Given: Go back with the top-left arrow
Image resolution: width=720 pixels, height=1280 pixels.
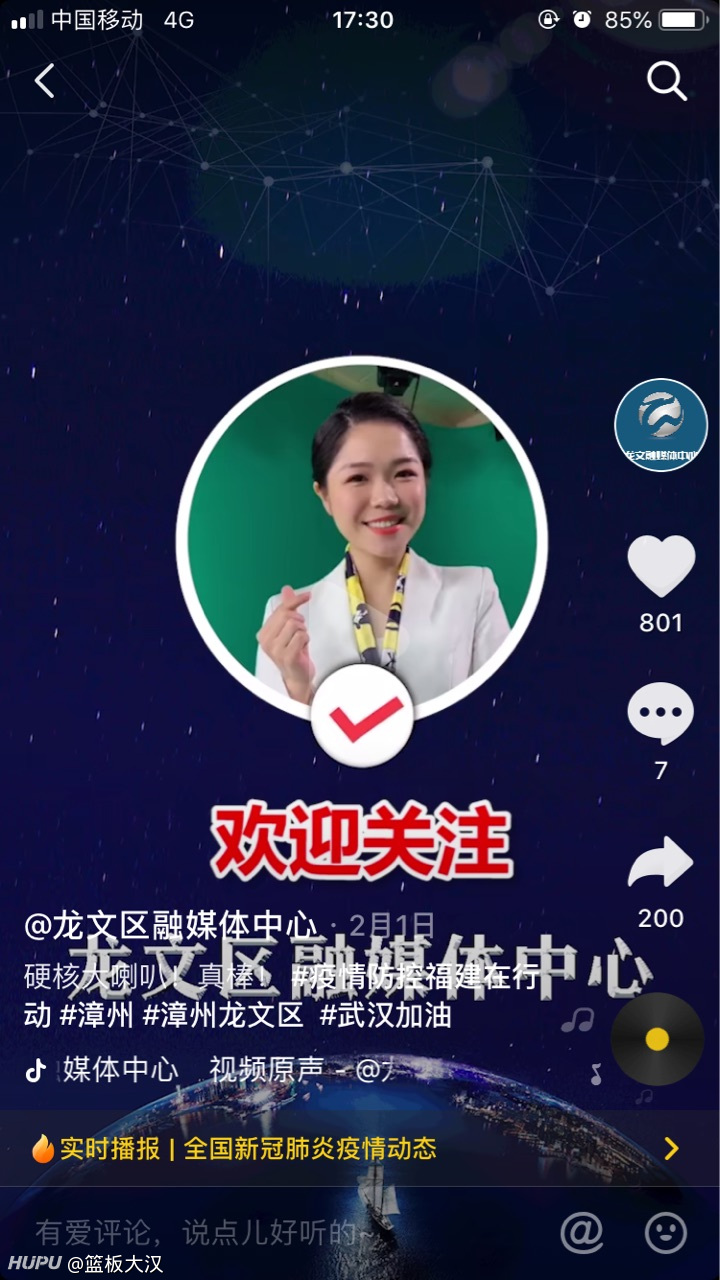Looking at the screenshot, I should pos(44,81).
